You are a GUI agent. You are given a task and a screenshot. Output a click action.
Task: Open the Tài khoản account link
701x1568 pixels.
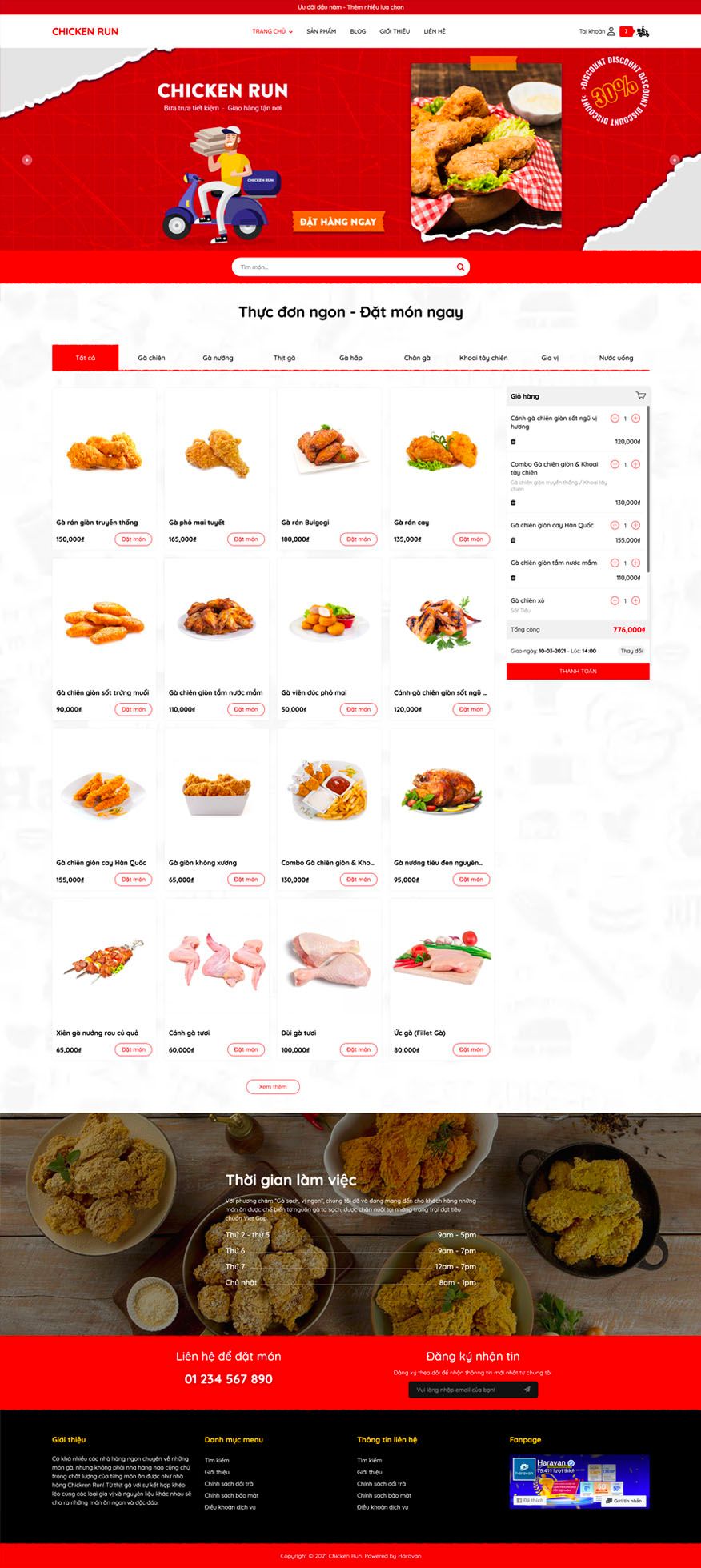(596, 31)
